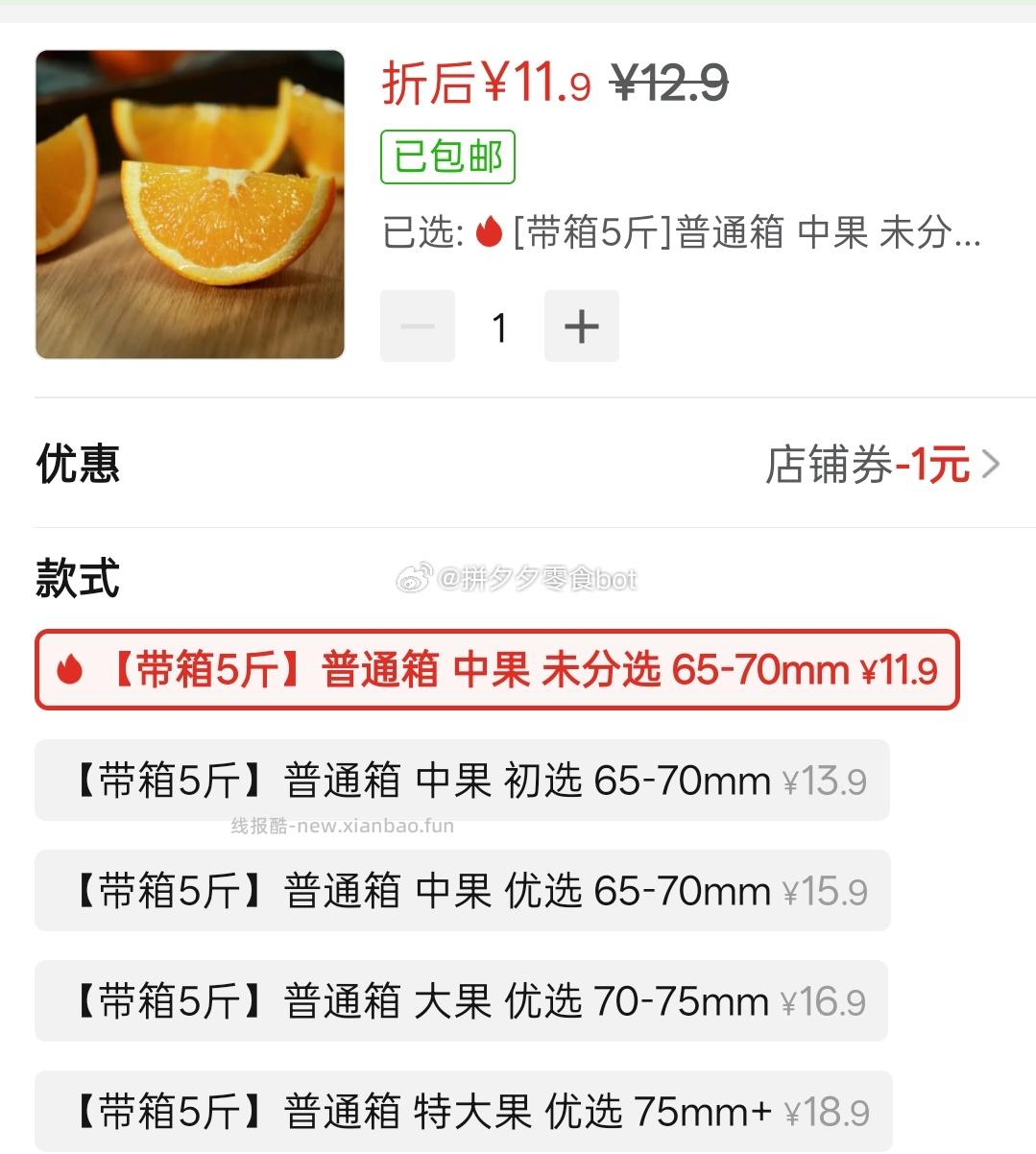Screen dimensions: 1036x1154
Task: Click the quantity value showing 1
Action: 498,325
